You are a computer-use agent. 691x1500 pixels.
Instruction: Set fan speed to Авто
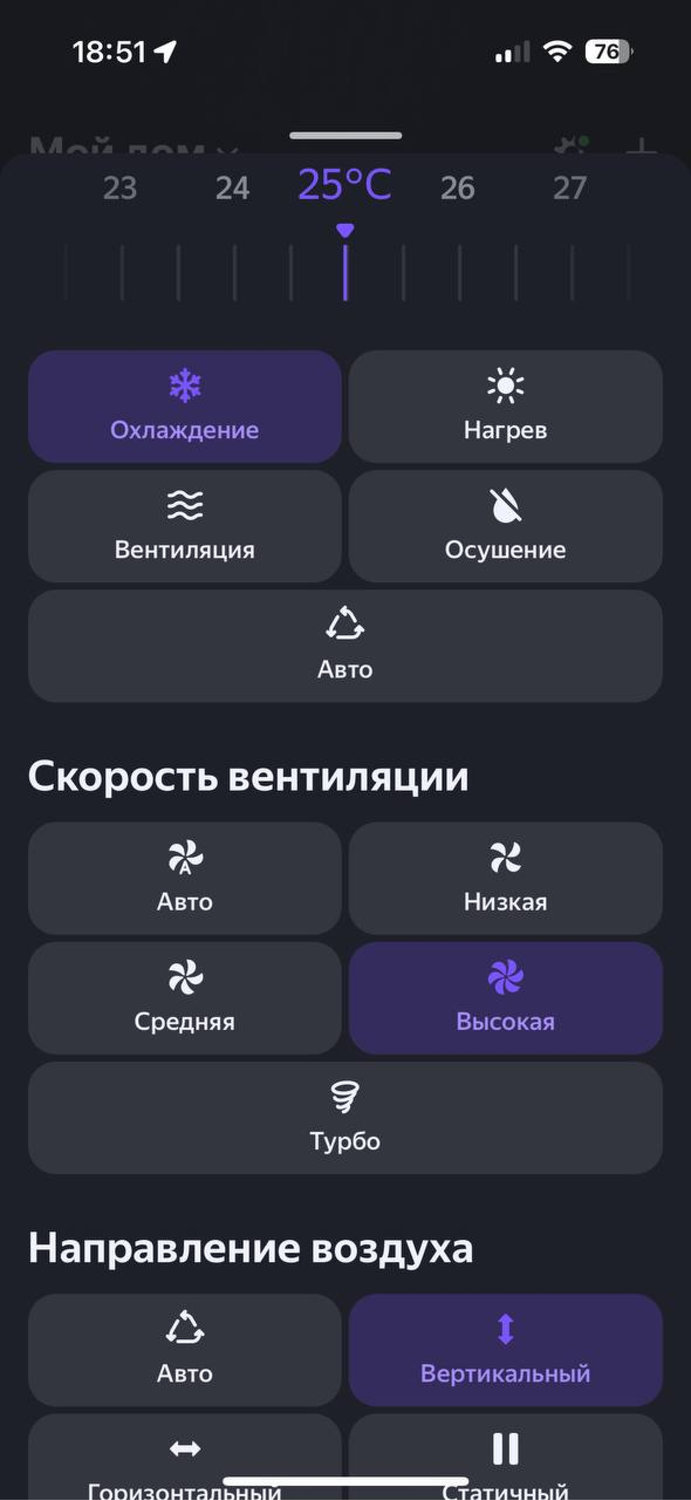[185, 879]
